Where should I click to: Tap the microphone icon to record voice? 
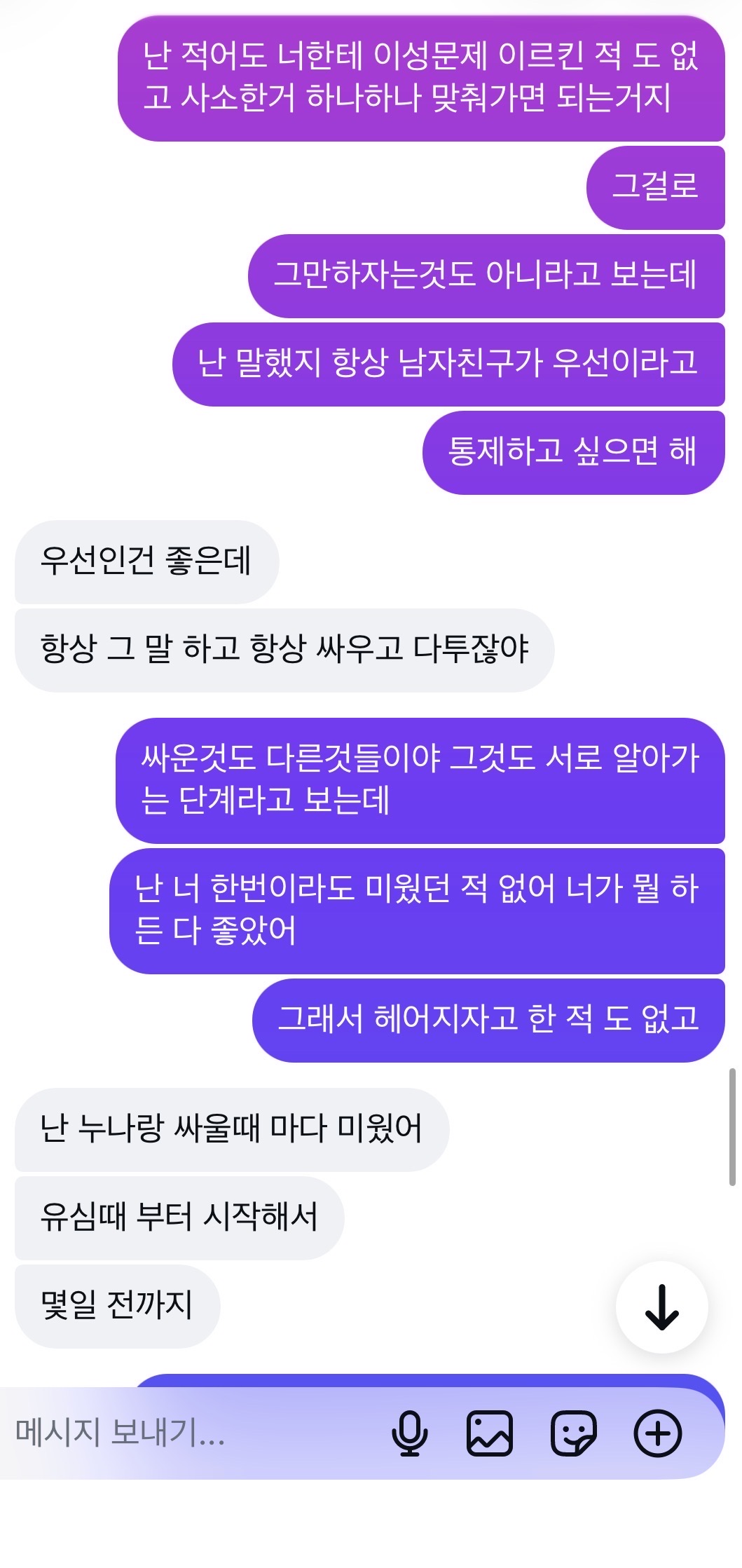click(410, 1433)
